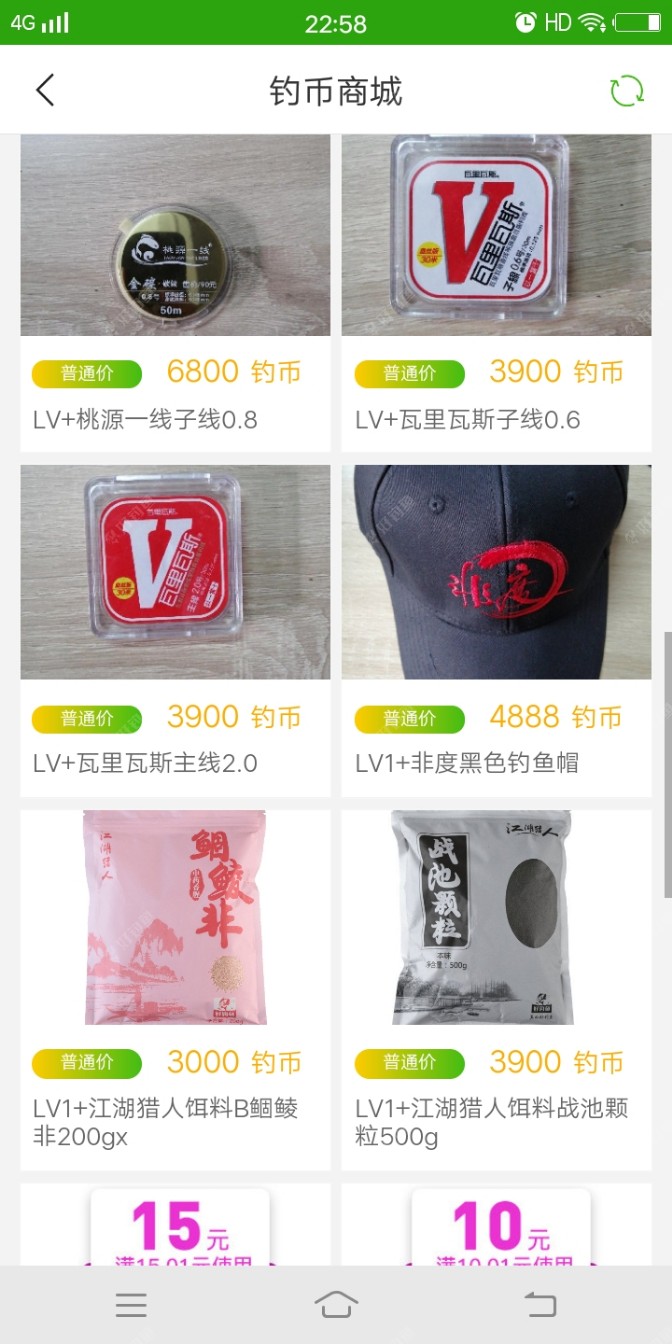Screen dimensions: 672x1344
Task: Open the 江湖猎人饵料B鲴鲮非200g item
Action: (175, 985)
